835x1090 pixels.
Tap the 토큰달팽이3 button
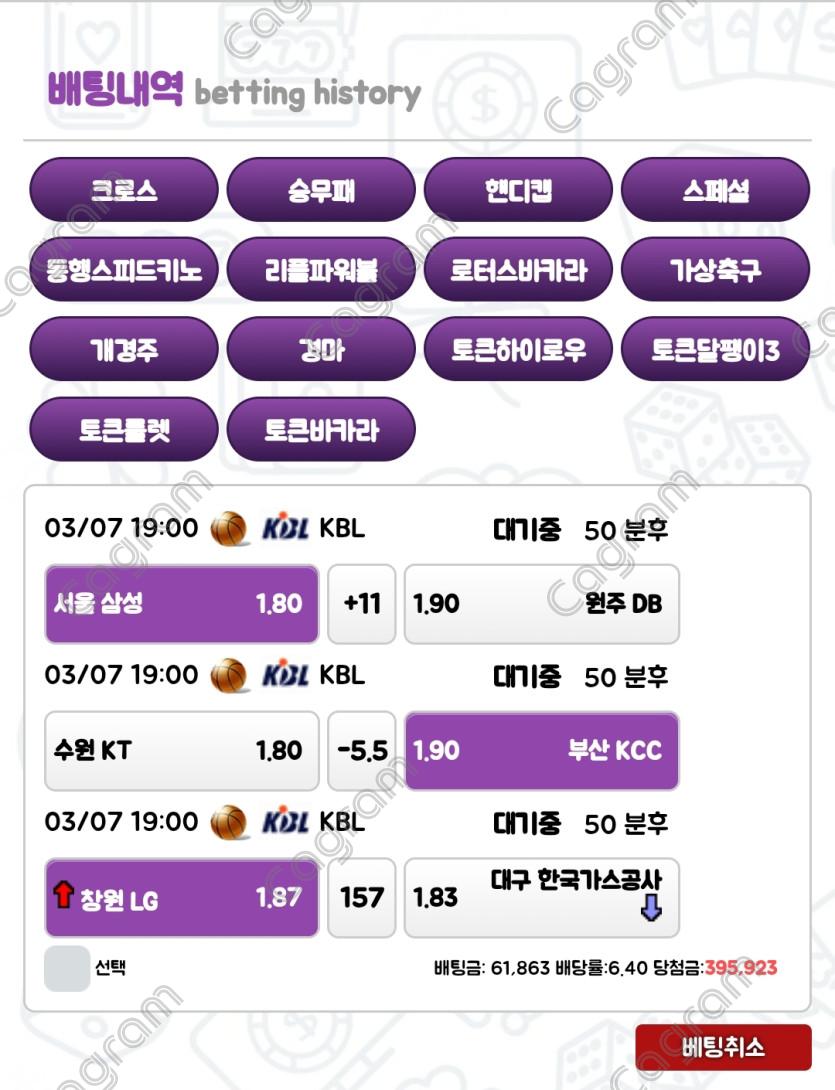tap(715, 350)
